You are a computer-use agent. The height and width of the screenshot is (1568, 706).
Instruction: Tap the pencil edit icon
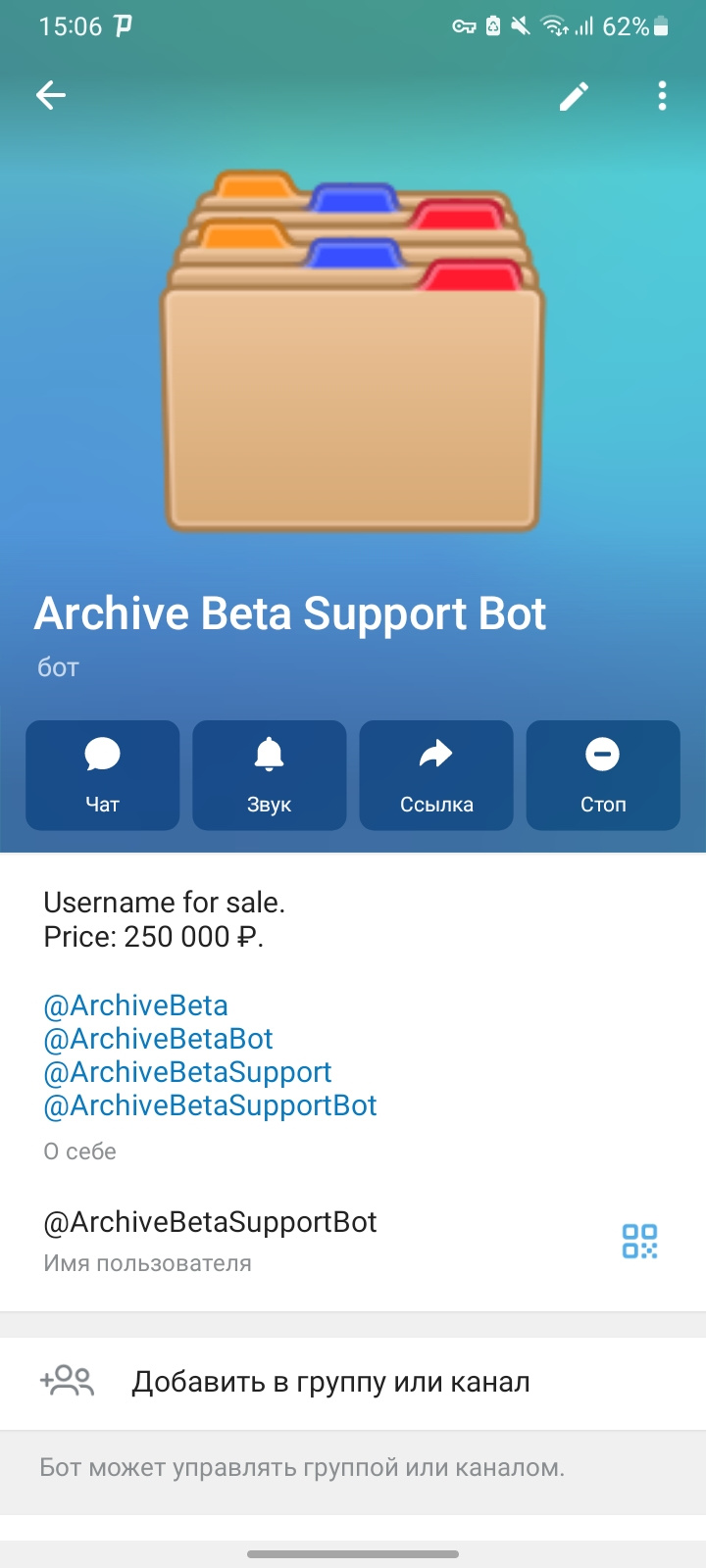[575, 96]
